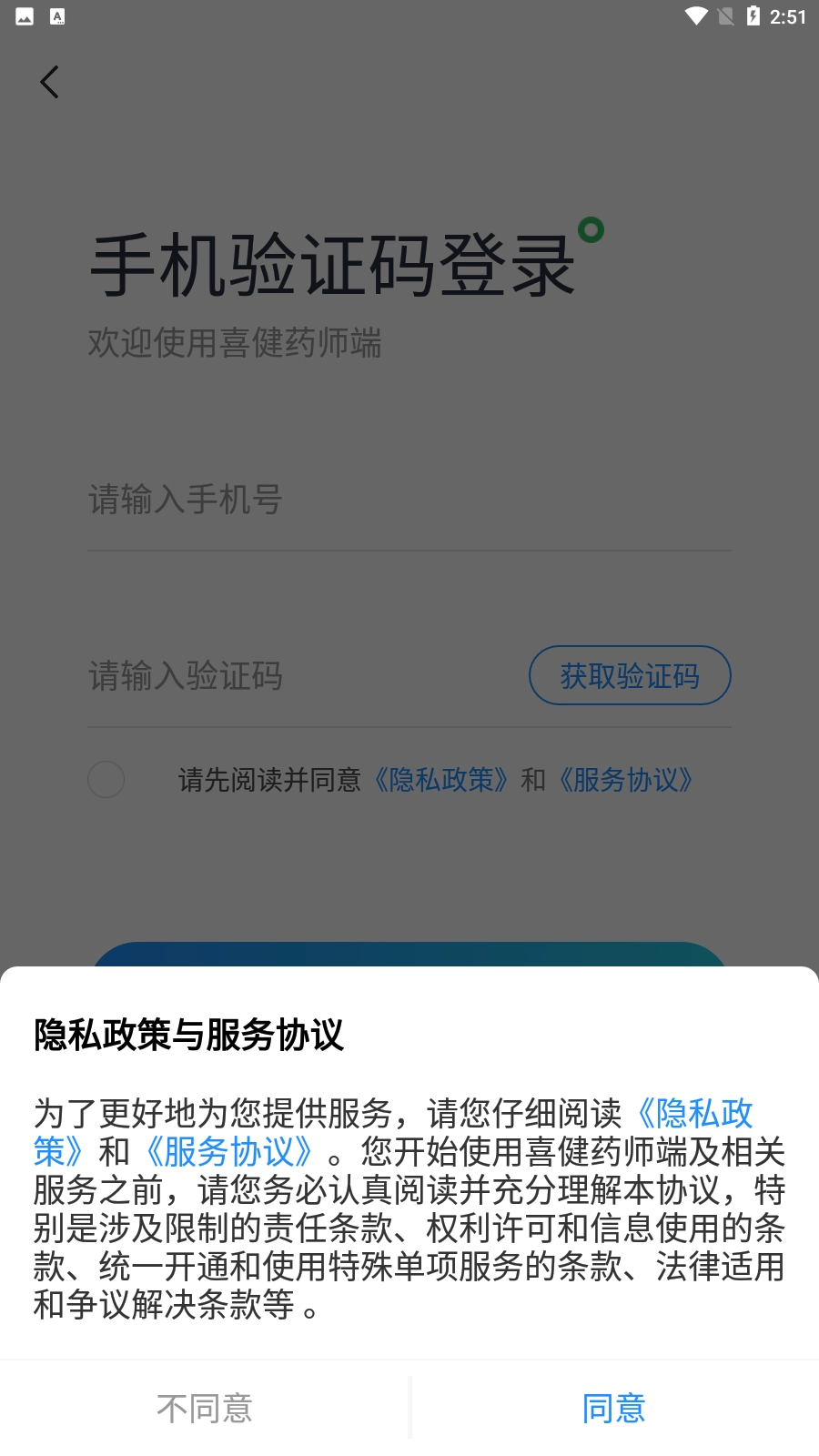
Task: Open 《服务协议》 link in the dialog
Action: pos(228,1152)
